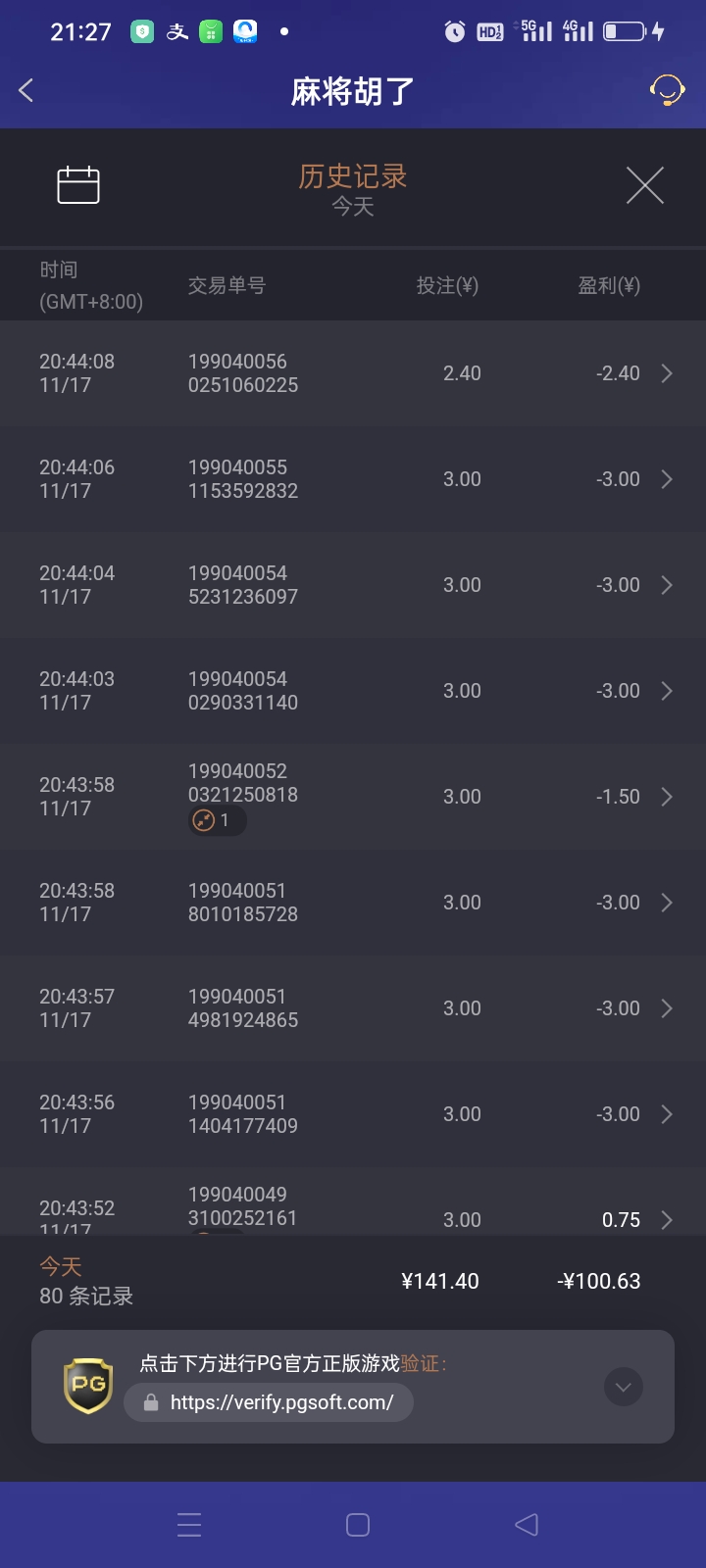Show details for record 0290331140
The image size is (706, 1568).
[x=353, y=691]
